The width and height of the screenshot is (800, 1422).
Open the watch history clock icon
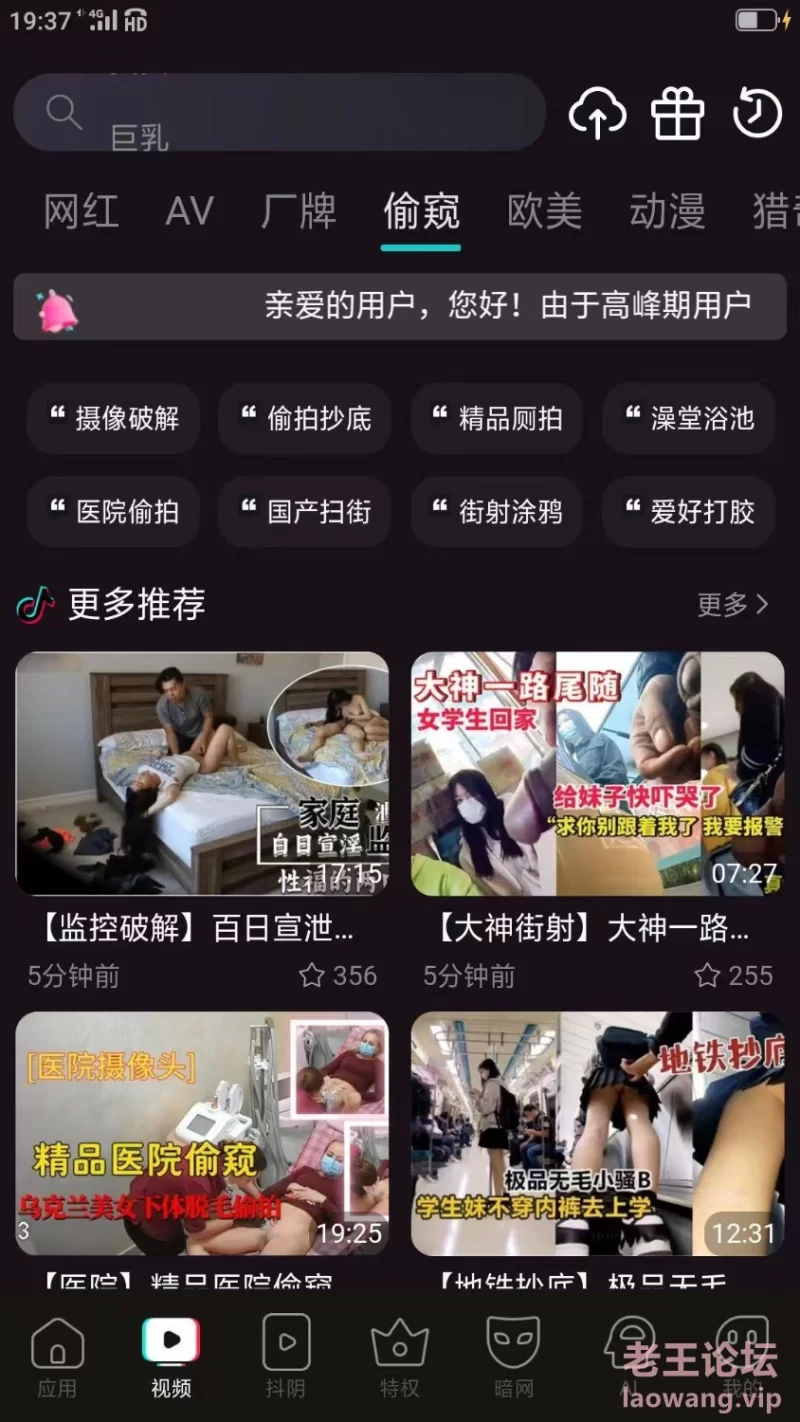[x=757, y=112]
